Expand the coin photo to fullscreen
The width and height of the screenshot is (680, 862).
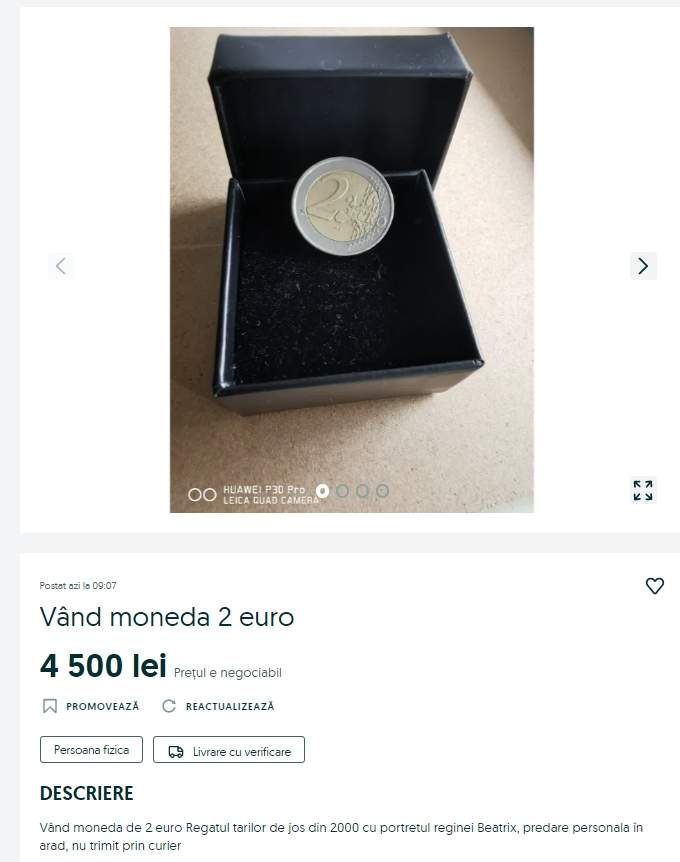click(643, 490)
